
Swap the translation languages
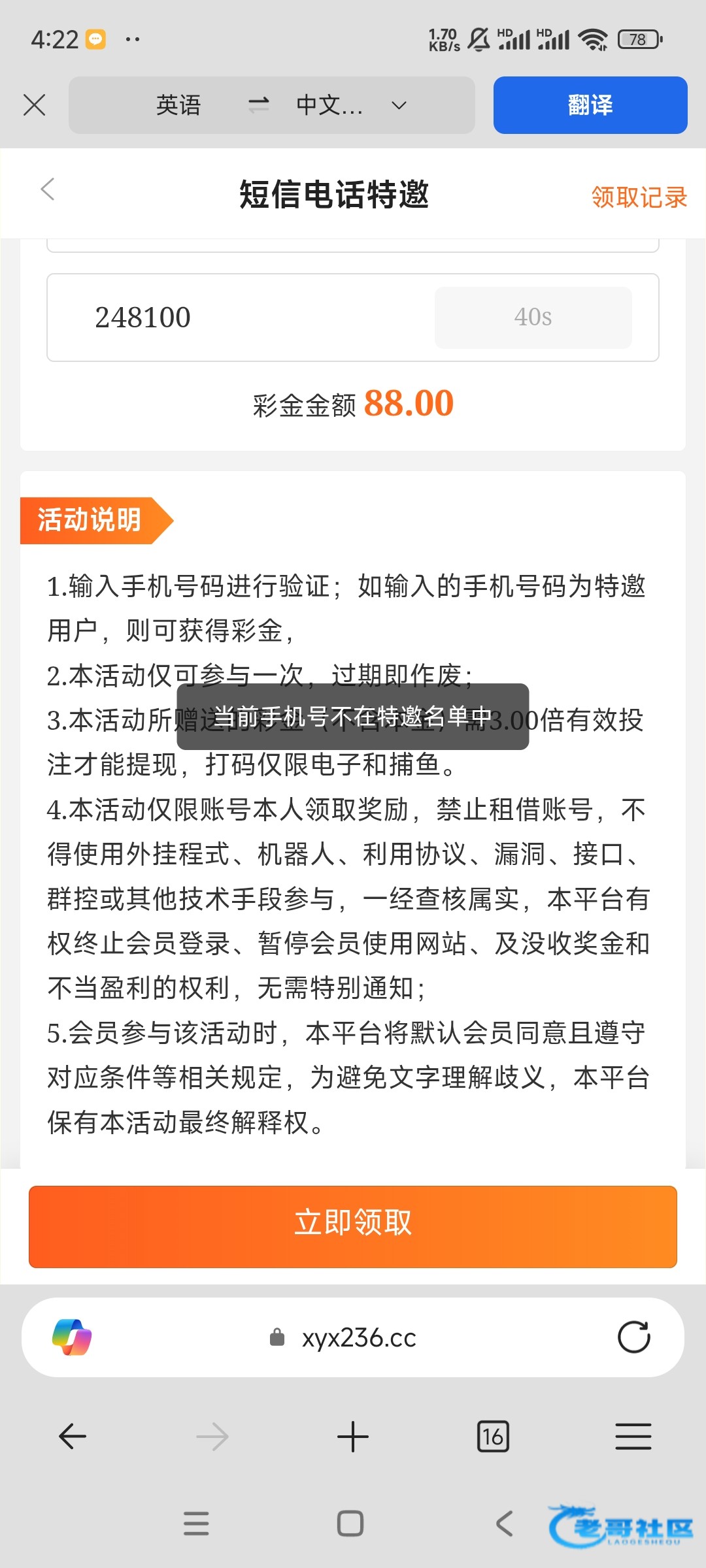[259, 105]
